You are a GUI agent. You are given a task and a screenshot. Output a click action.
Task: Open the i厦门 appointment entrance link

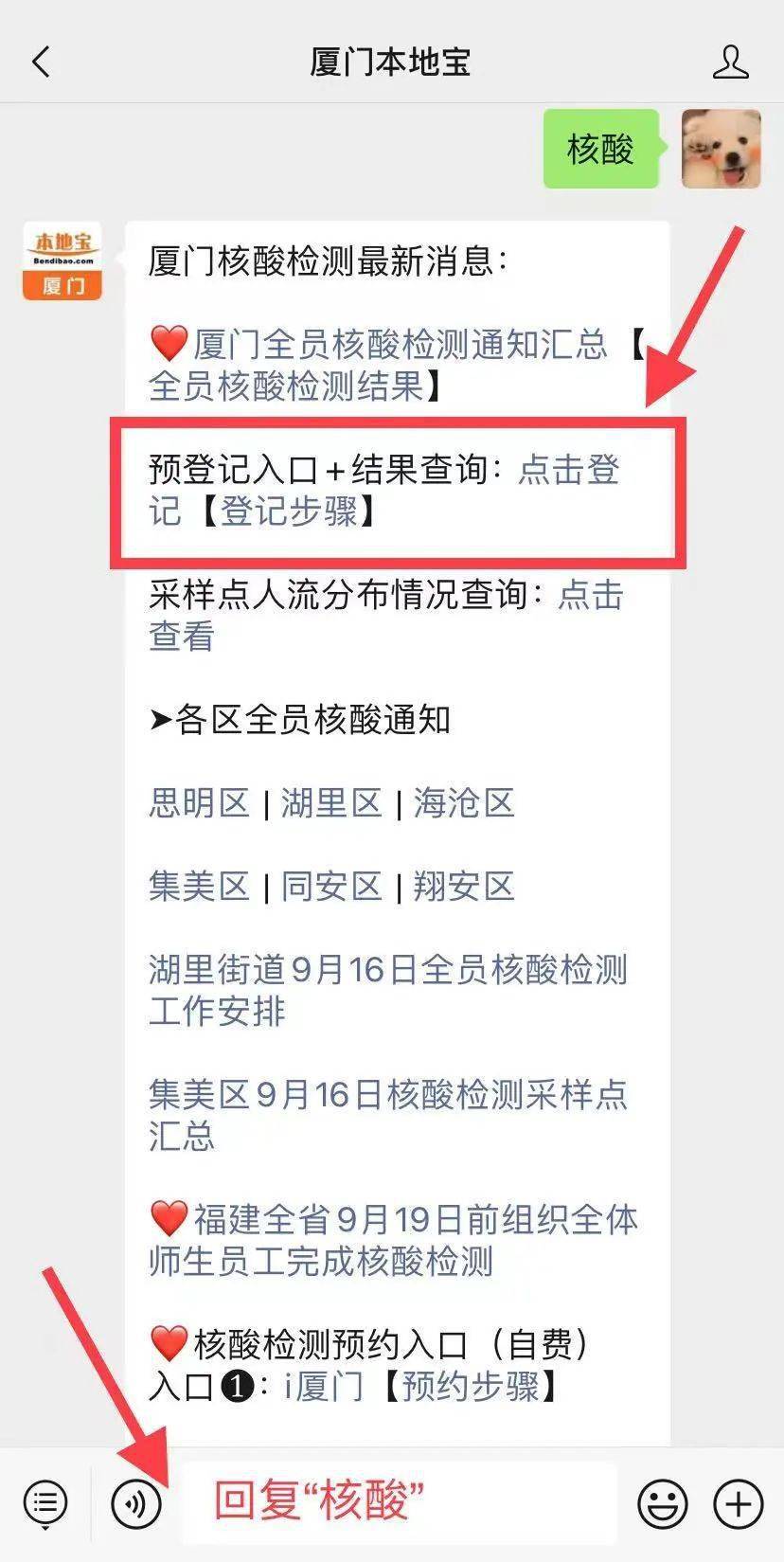click(324, 1387)
